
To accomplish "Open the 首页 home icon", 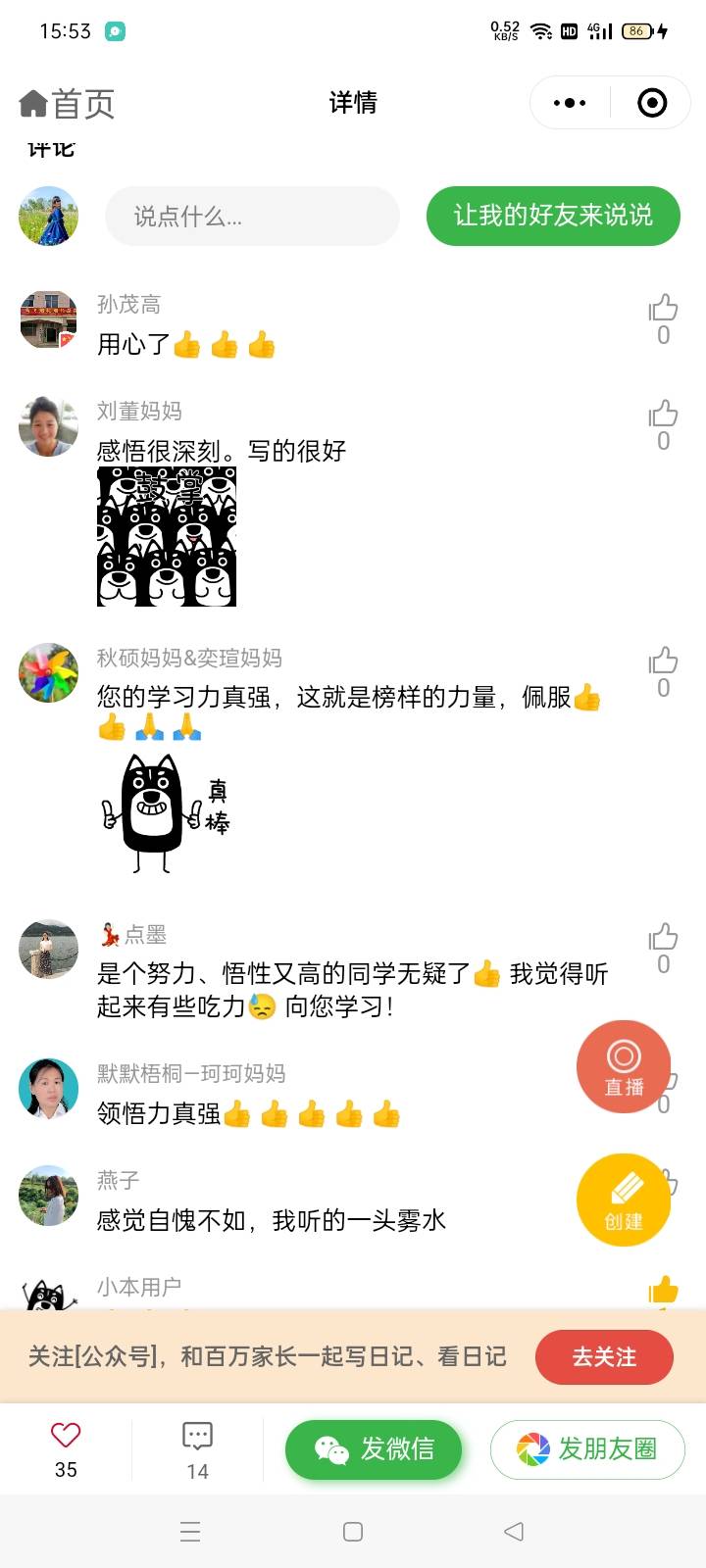I will pyautogui.click(x=32, y=102).
